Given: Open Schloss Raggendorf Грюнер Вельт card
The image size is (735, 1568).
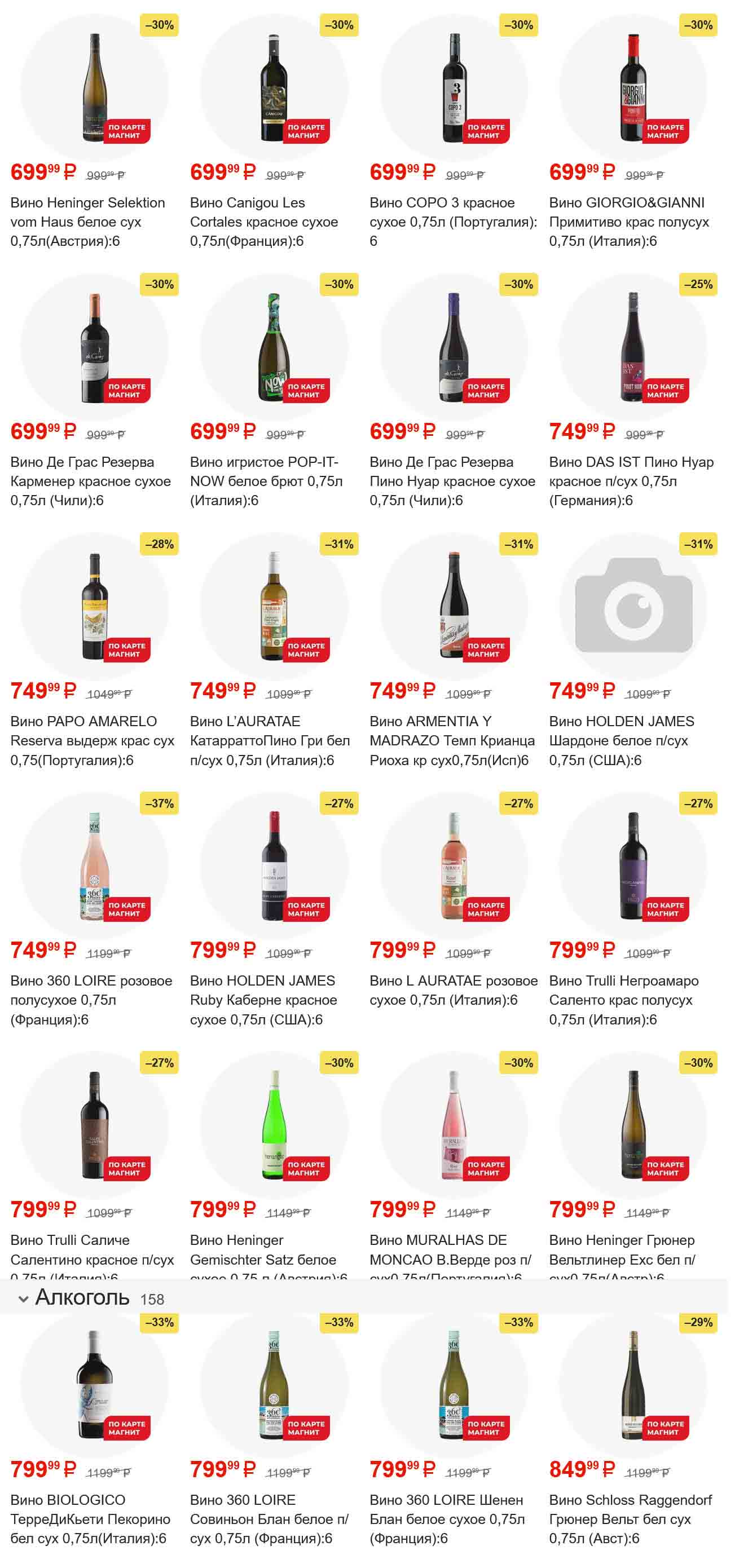Looking at the screenshot, I should (633, 1385).
